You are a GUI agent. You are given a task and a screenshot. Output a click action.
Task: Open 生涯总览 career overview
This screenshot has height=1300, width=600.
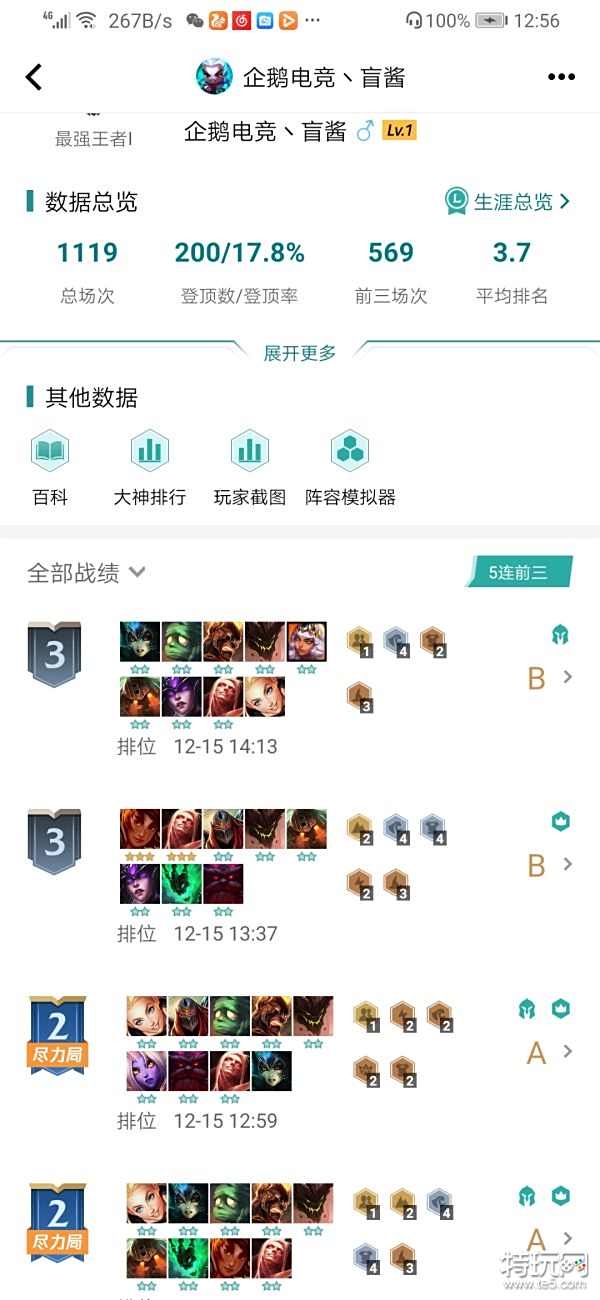pyautogui.click(x=508, y=201)
